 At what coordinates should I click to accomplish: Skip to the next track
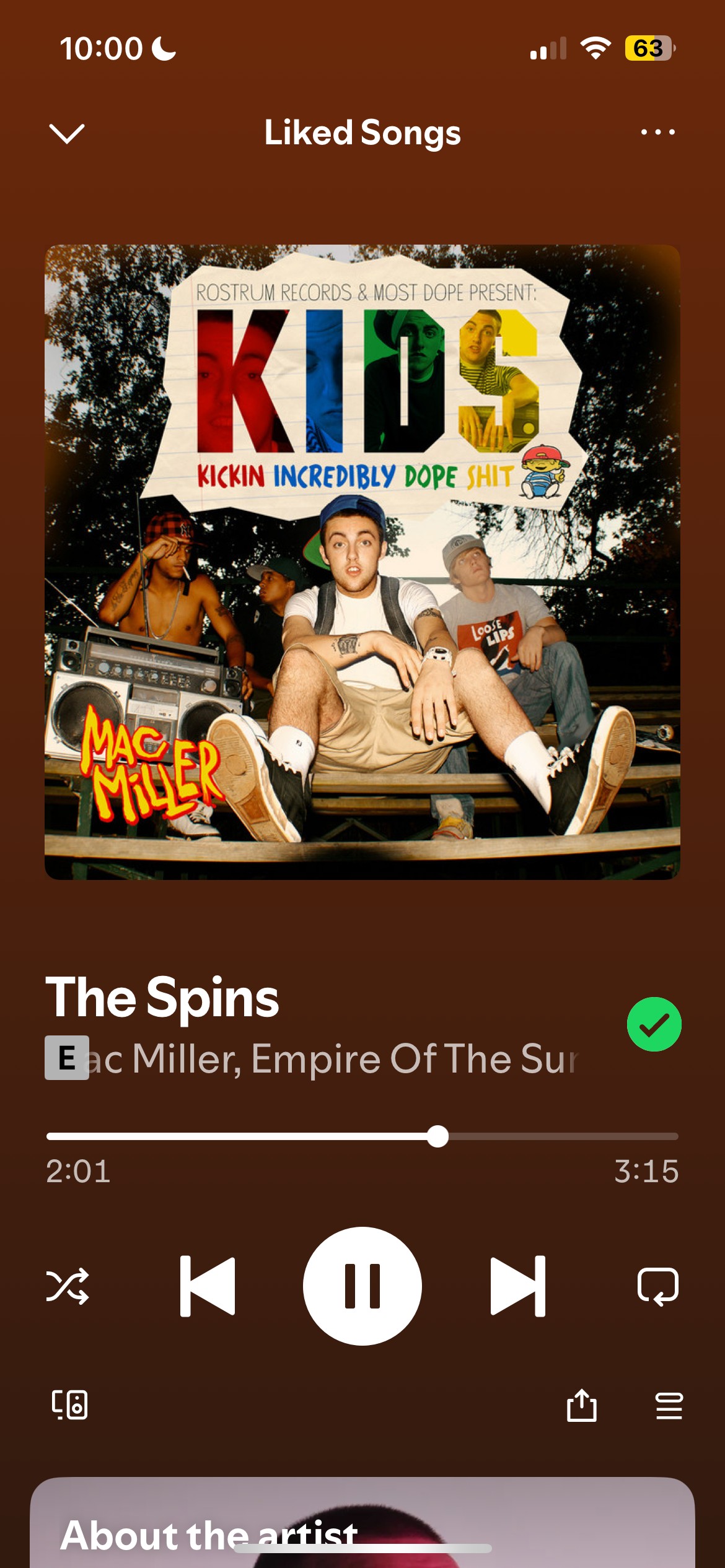518,1286
